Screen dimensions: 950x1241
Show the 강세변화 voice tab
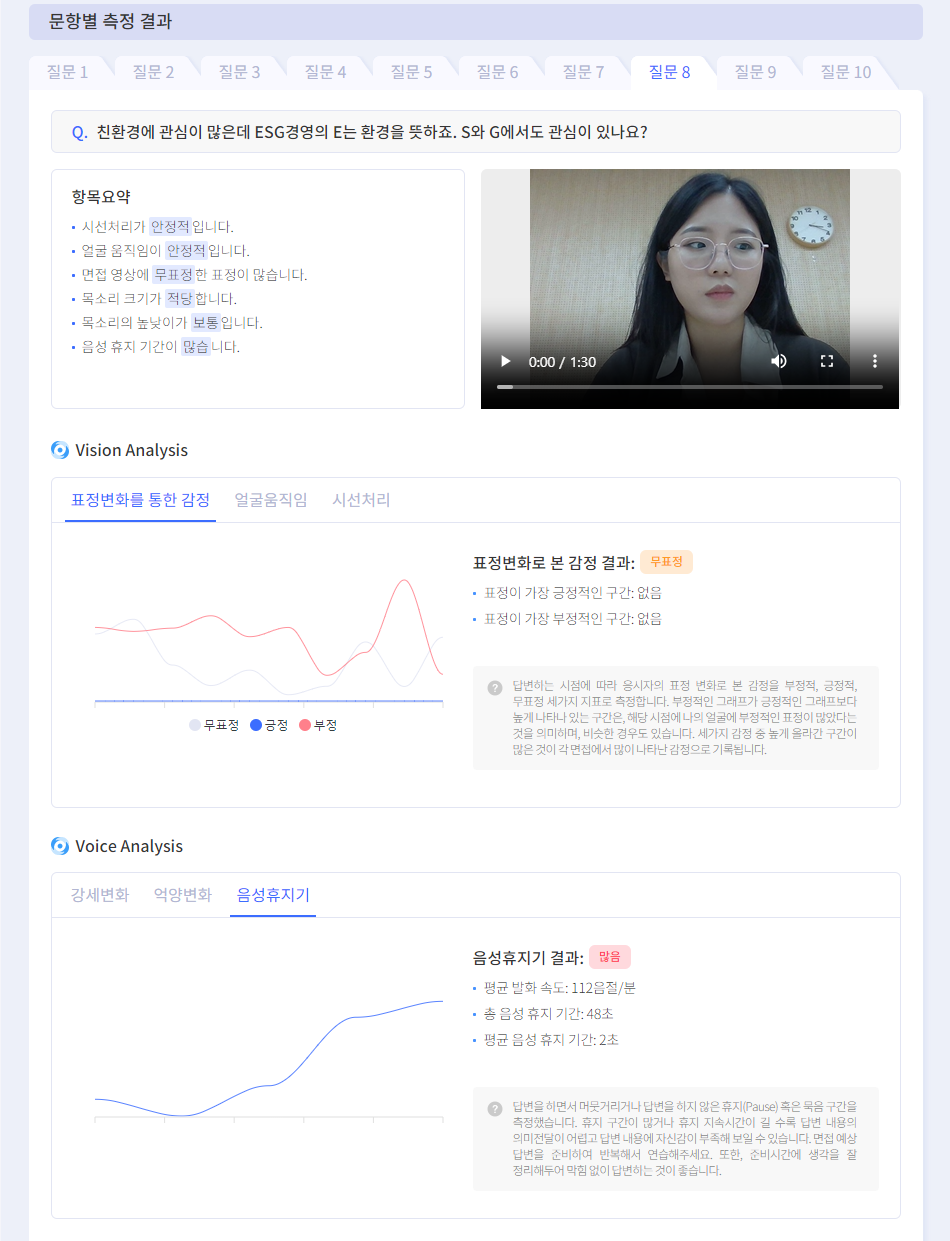[100, 895]
